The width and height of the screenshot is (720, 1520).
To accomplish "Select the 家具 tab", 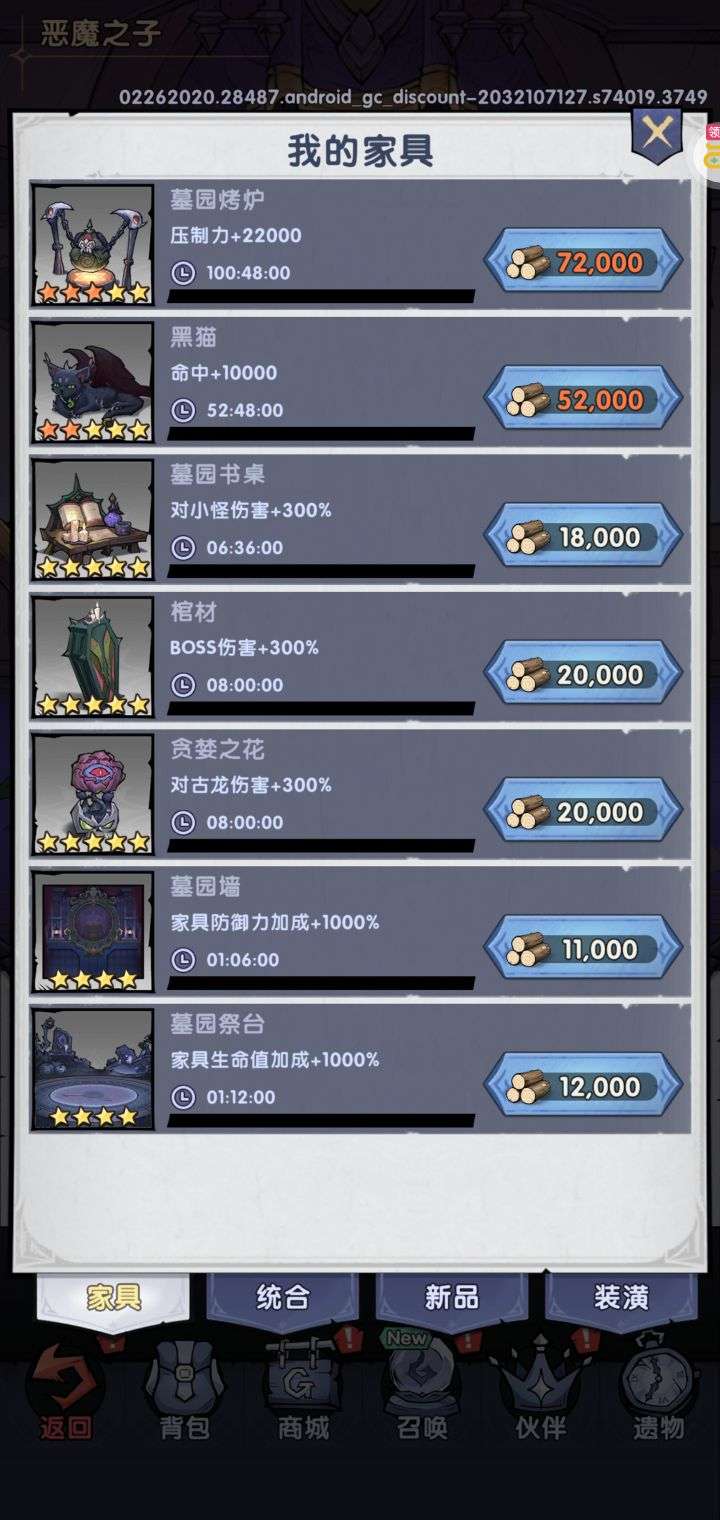I will click(114, 1298).
